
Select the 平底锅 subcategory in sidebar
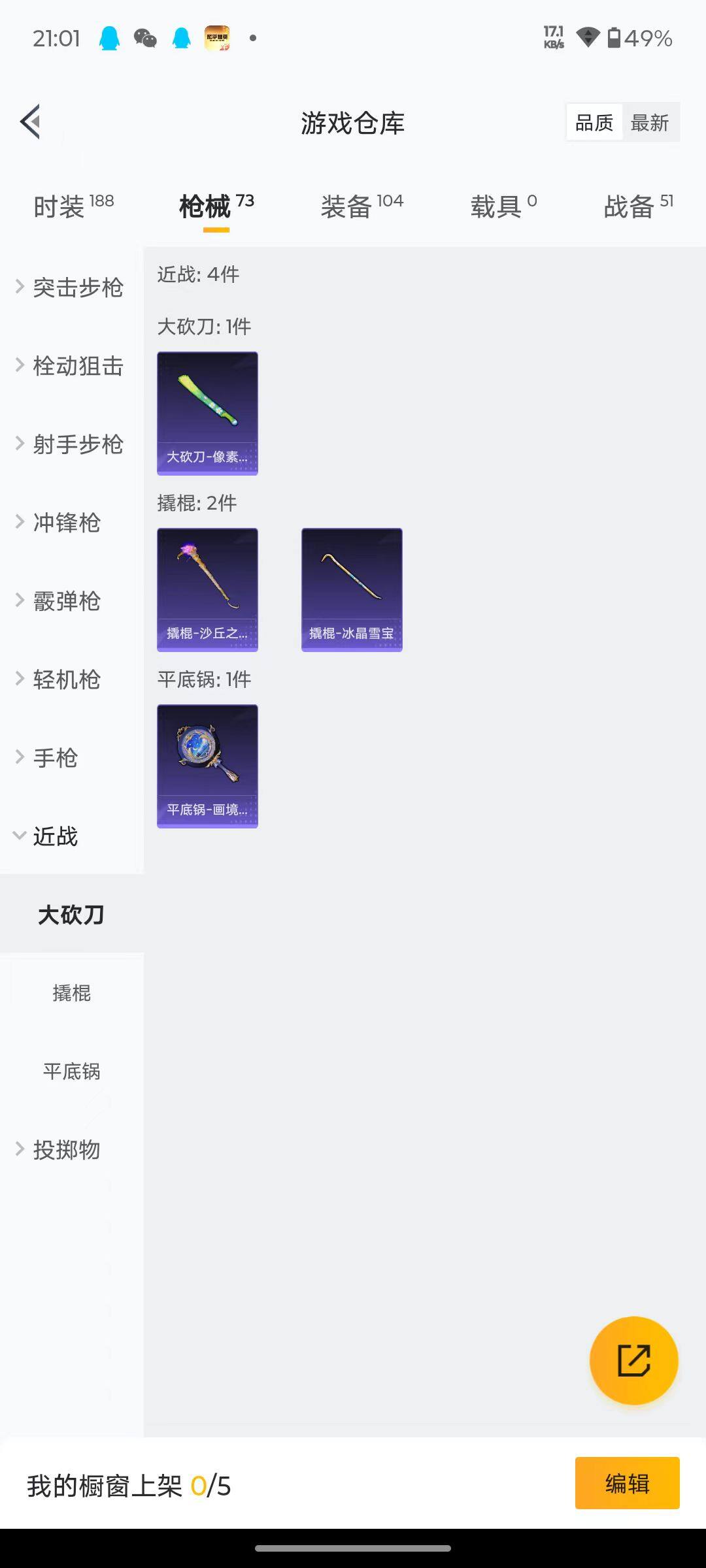(x=72, y=1071)
